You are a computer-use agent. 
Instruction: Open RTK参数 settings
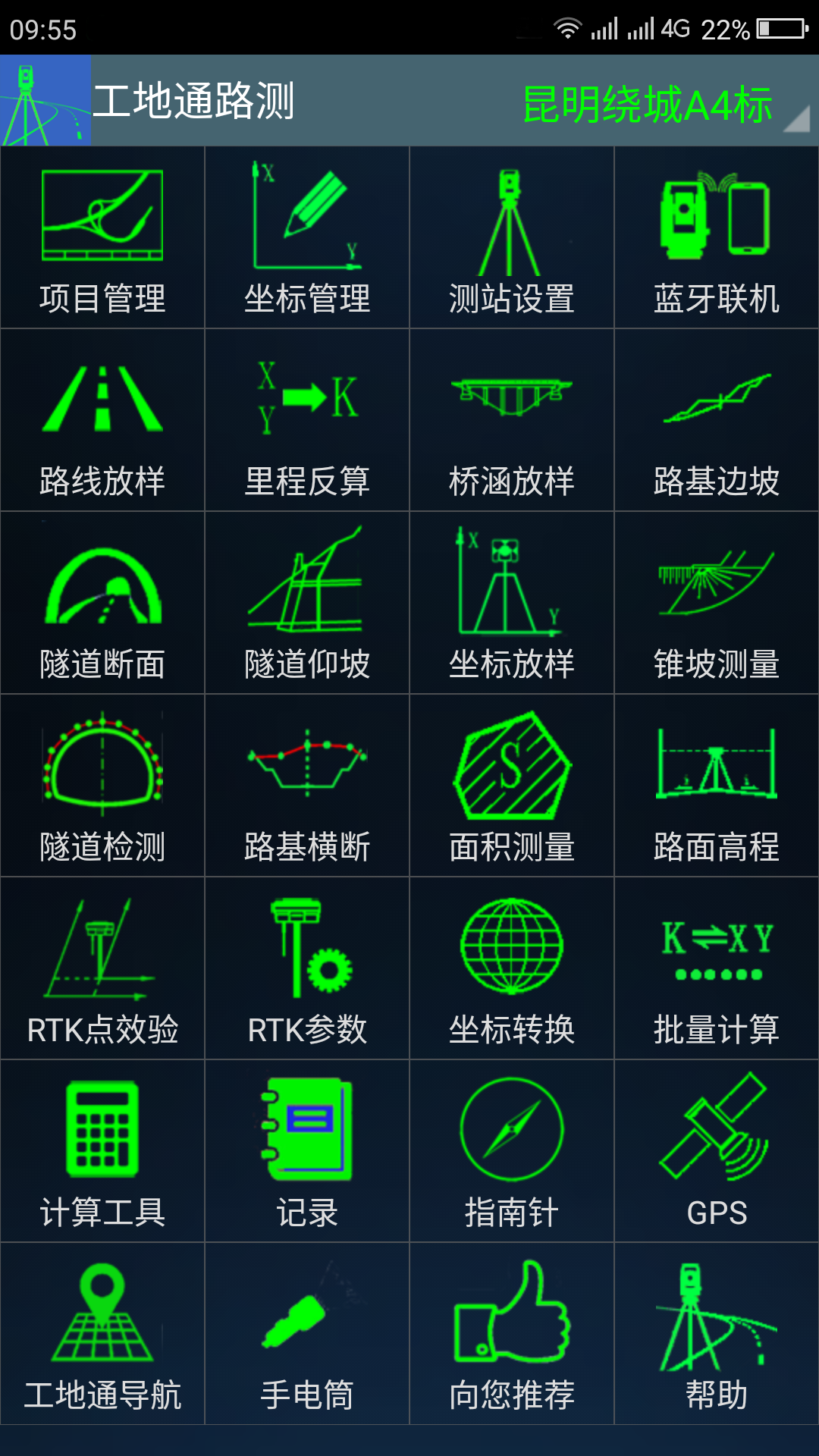point(307,969)
